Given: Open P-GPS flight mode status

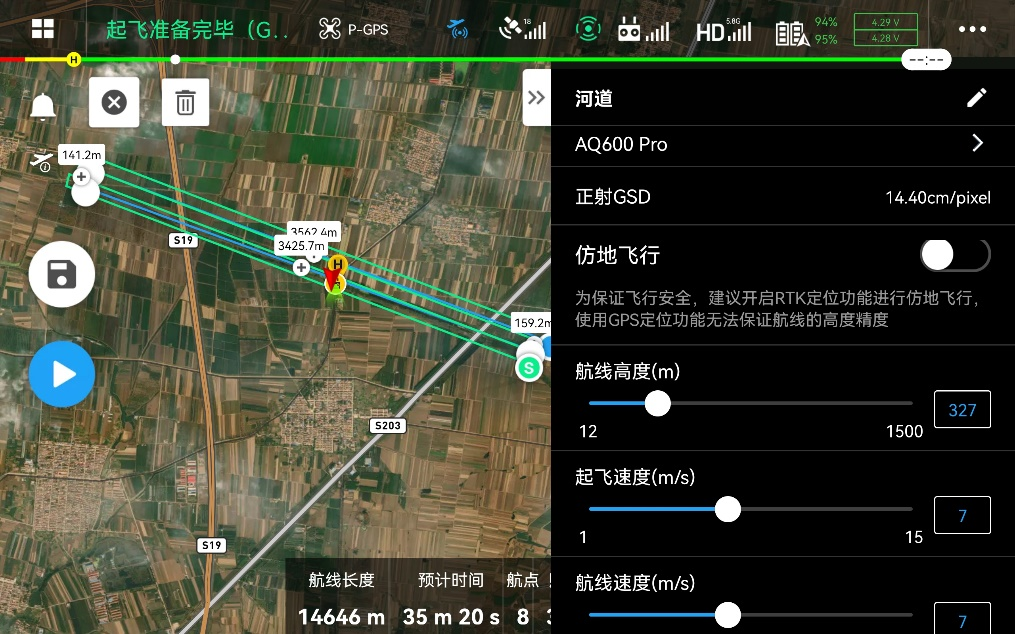Looking at the screenshot, I should [x=354, y=29].
